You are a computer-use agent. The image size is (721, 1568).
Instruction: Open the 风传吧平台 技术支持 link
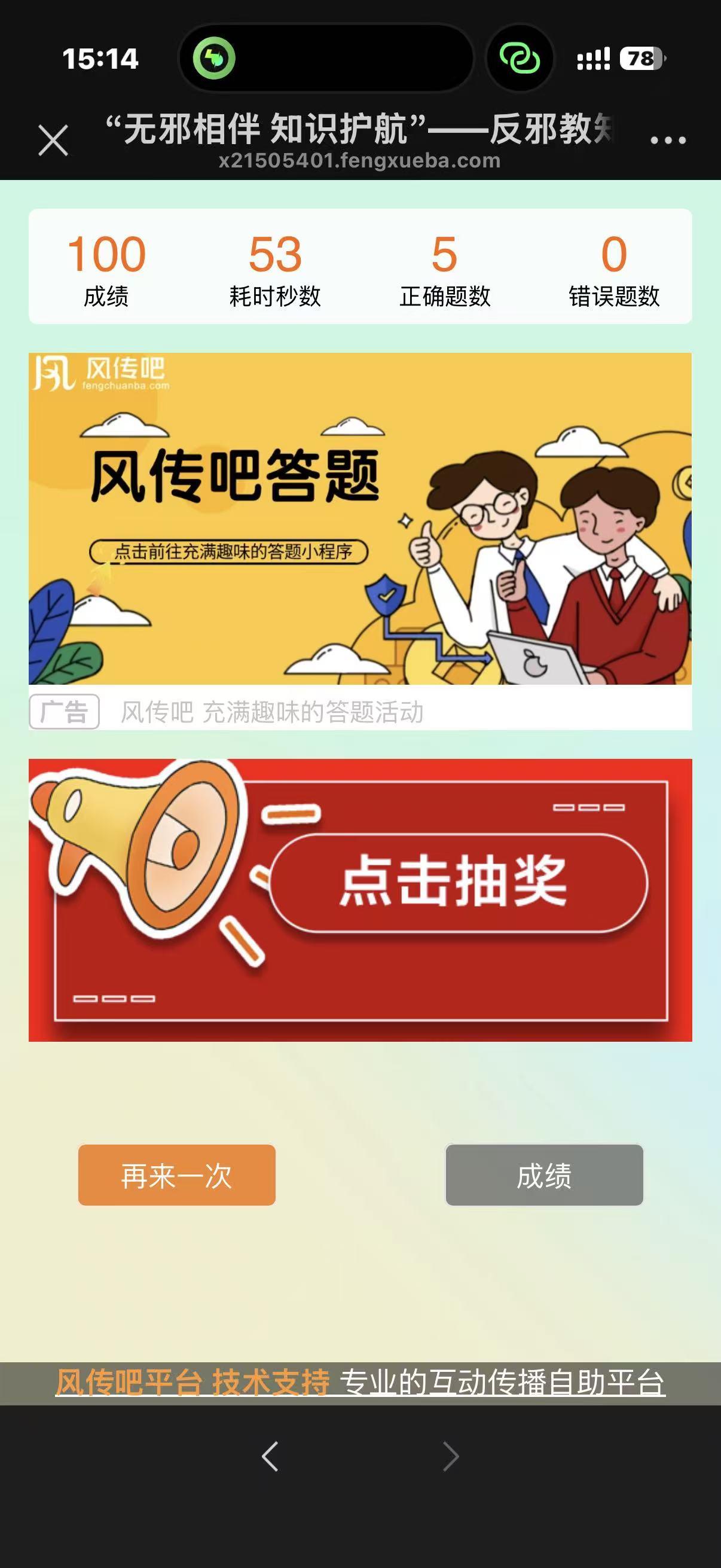tap(193, 1382)
